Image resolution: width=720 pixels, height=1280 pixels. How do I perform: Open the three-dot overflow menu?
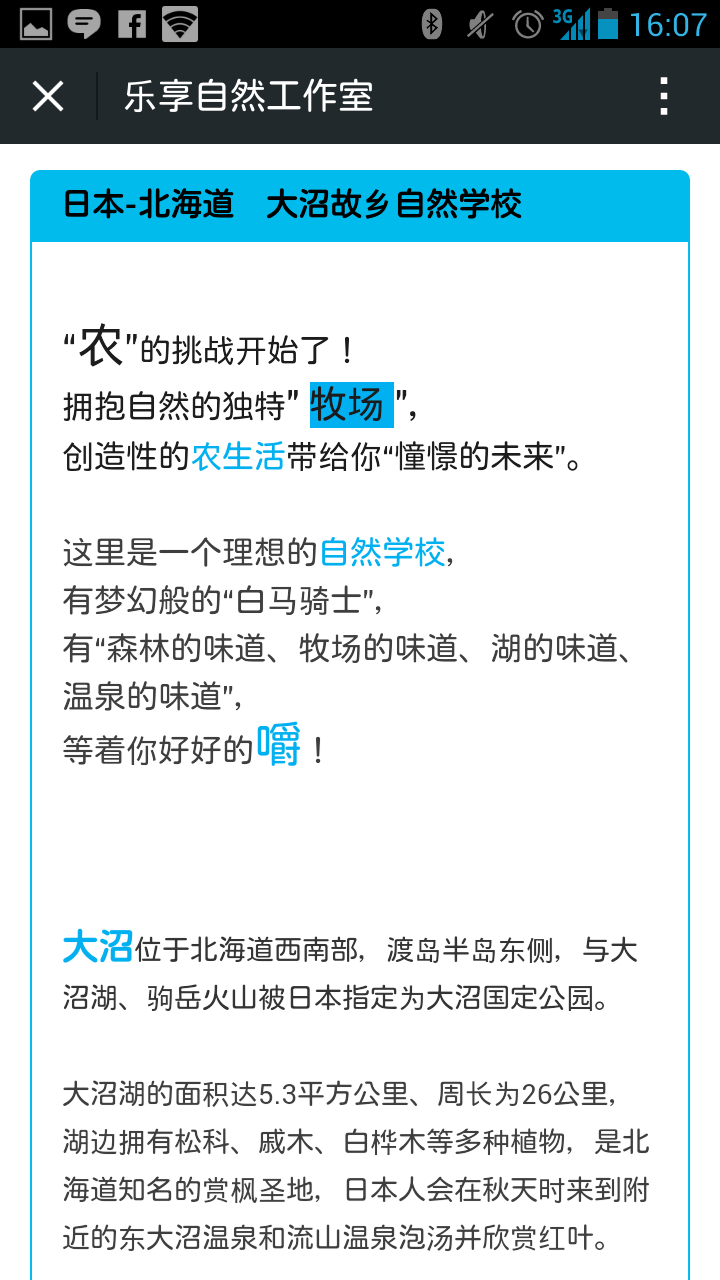coord(664,96)
